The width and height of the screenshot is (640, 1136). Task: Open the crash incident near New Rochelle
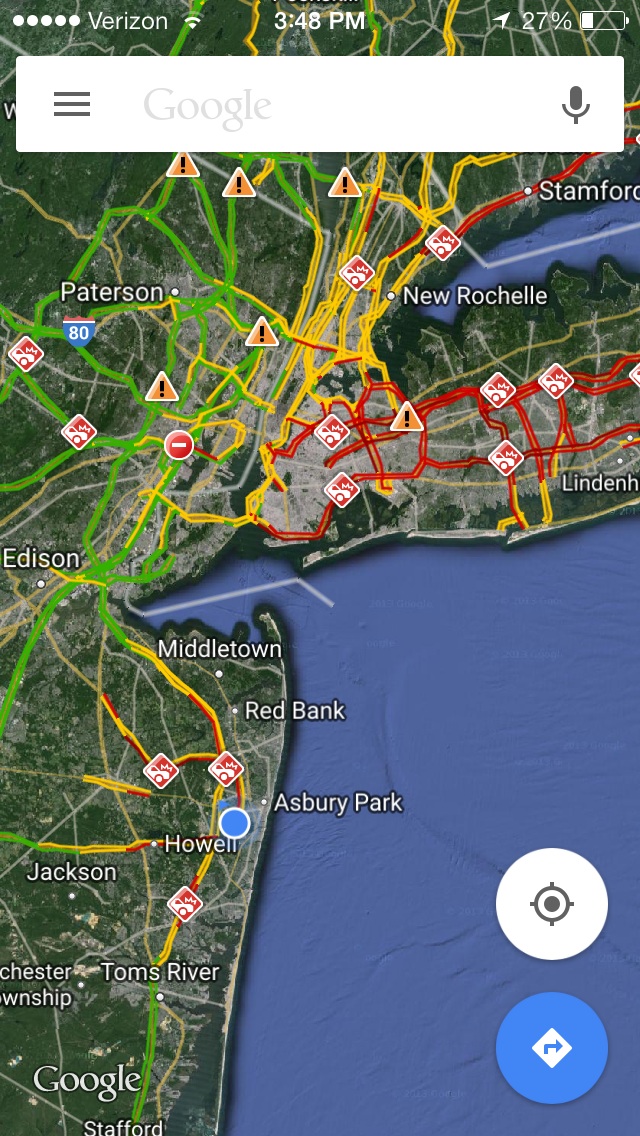pyautogui.click(x=357, y=274)
